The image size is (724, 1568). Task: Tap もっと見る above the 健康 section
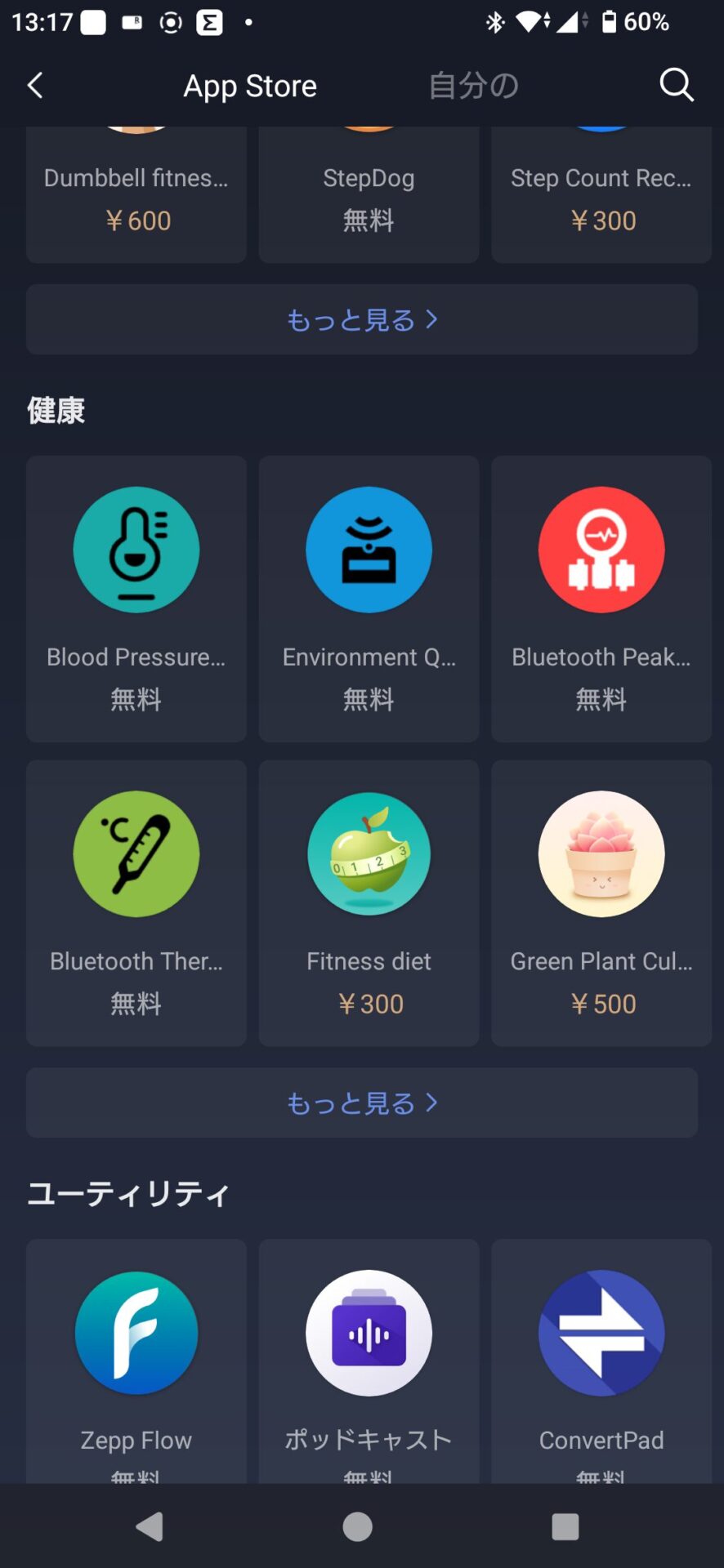362,319
